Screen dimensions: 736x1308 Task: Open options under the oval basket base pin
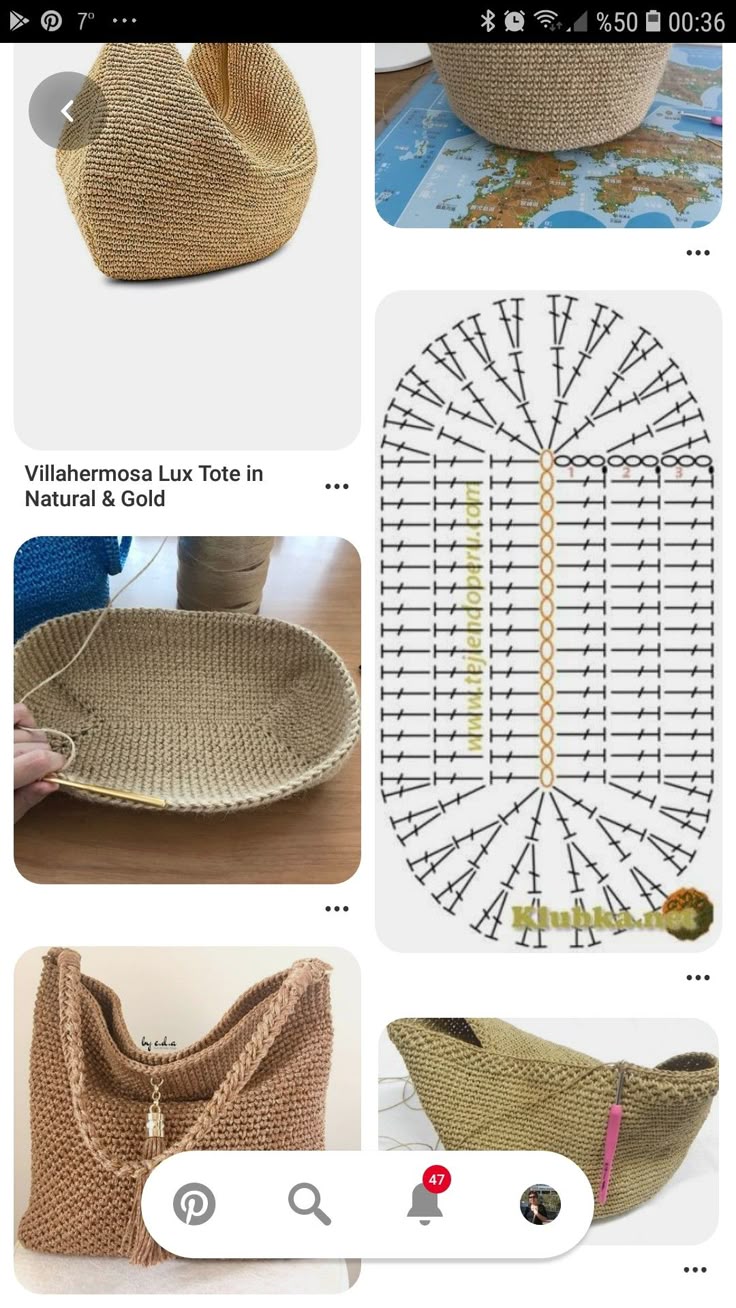tap(337, 908)
